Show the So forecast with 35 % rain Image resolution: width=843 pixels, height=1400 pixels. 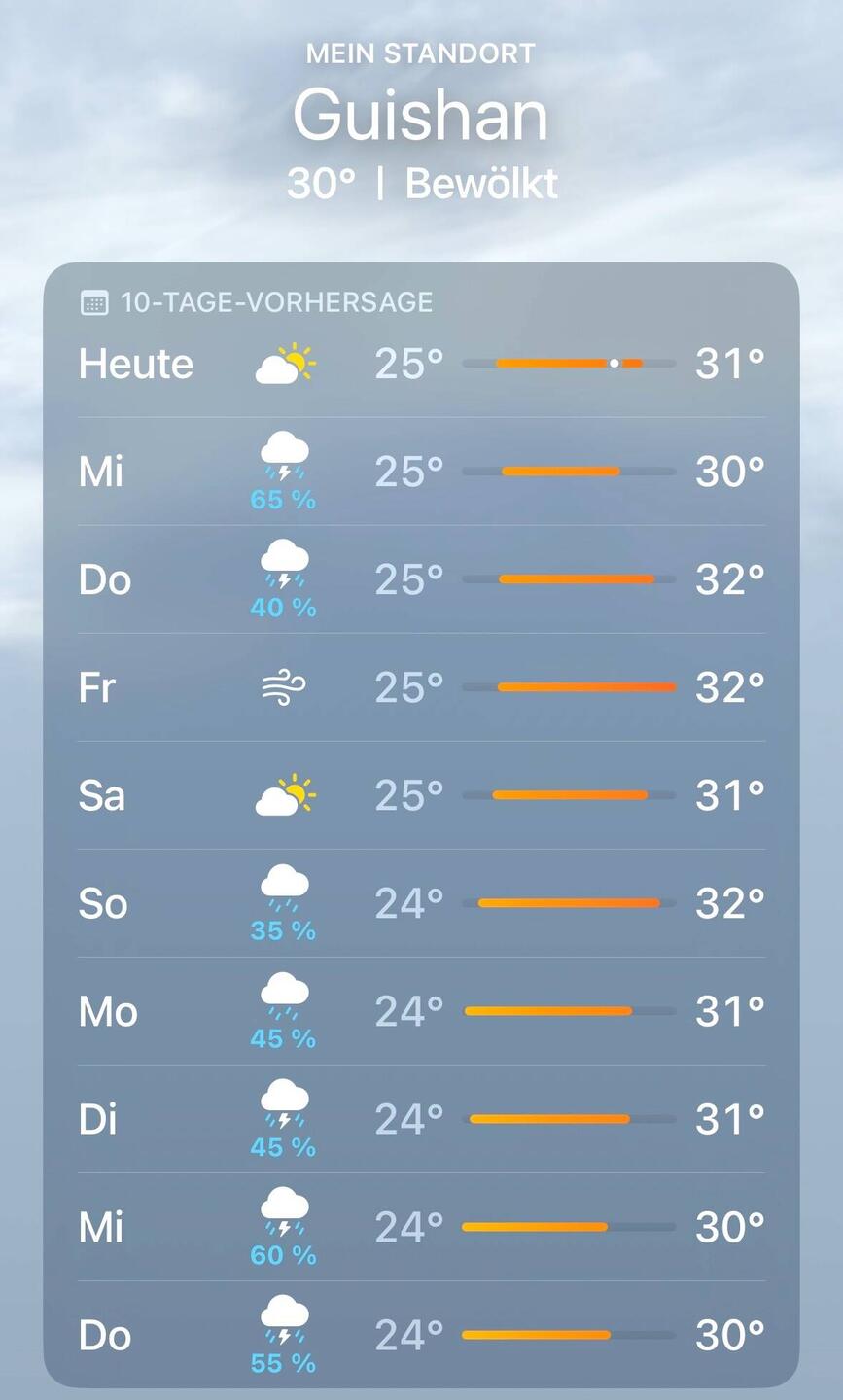click(421, 903)
